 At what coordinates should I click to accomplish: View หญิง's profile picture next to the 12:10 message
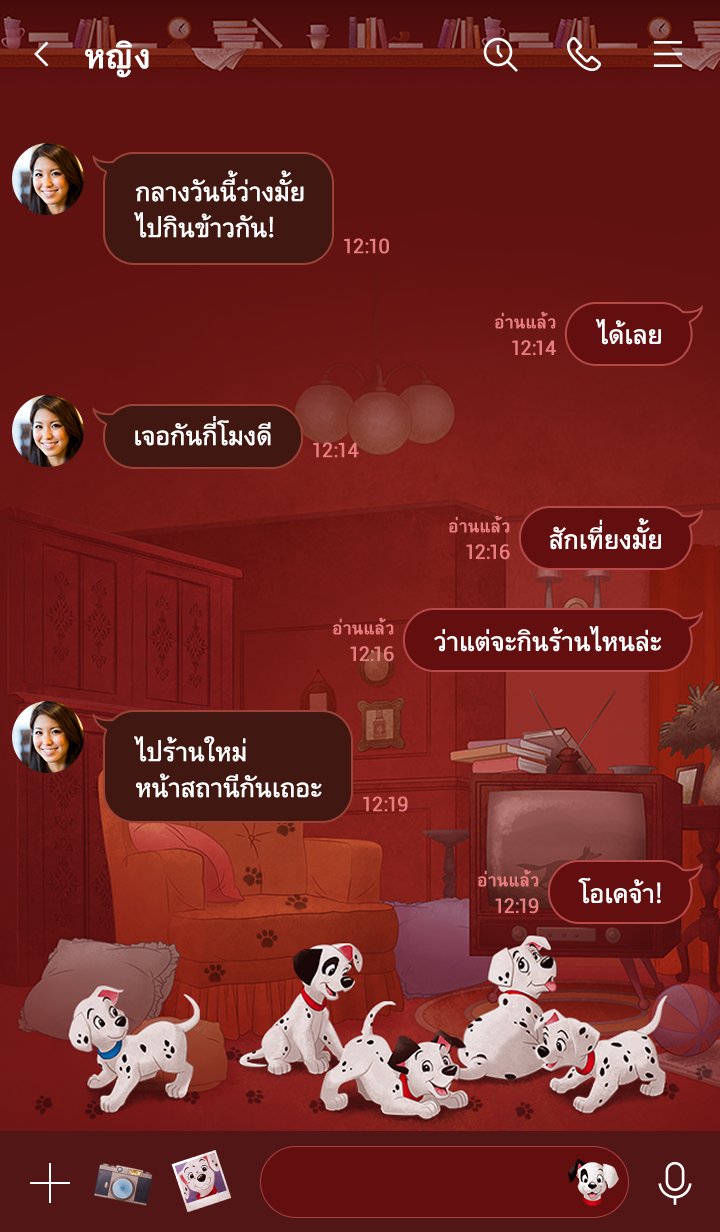(48, 179)
